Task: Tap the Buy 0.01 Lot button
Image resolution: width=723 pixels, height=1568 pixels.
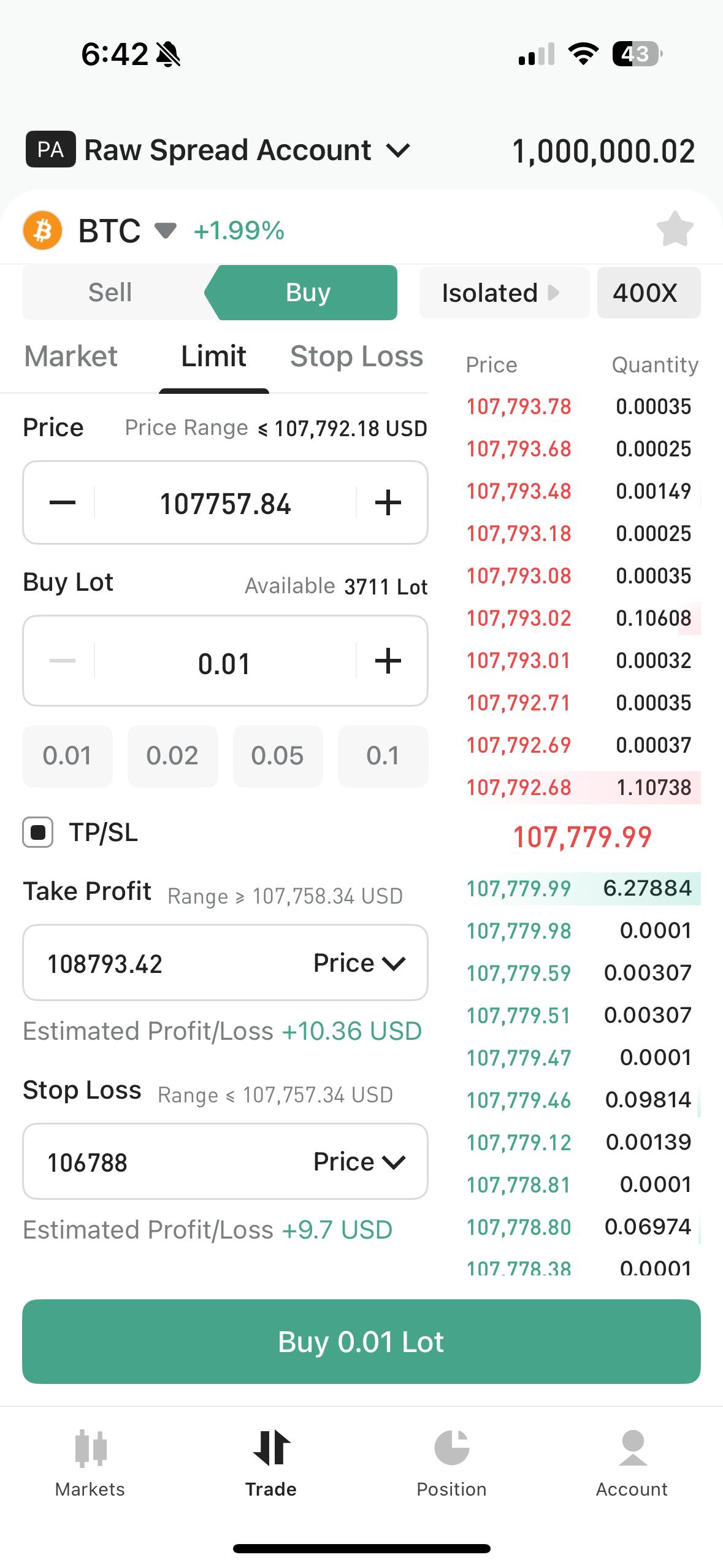Action: (361, 1342)
